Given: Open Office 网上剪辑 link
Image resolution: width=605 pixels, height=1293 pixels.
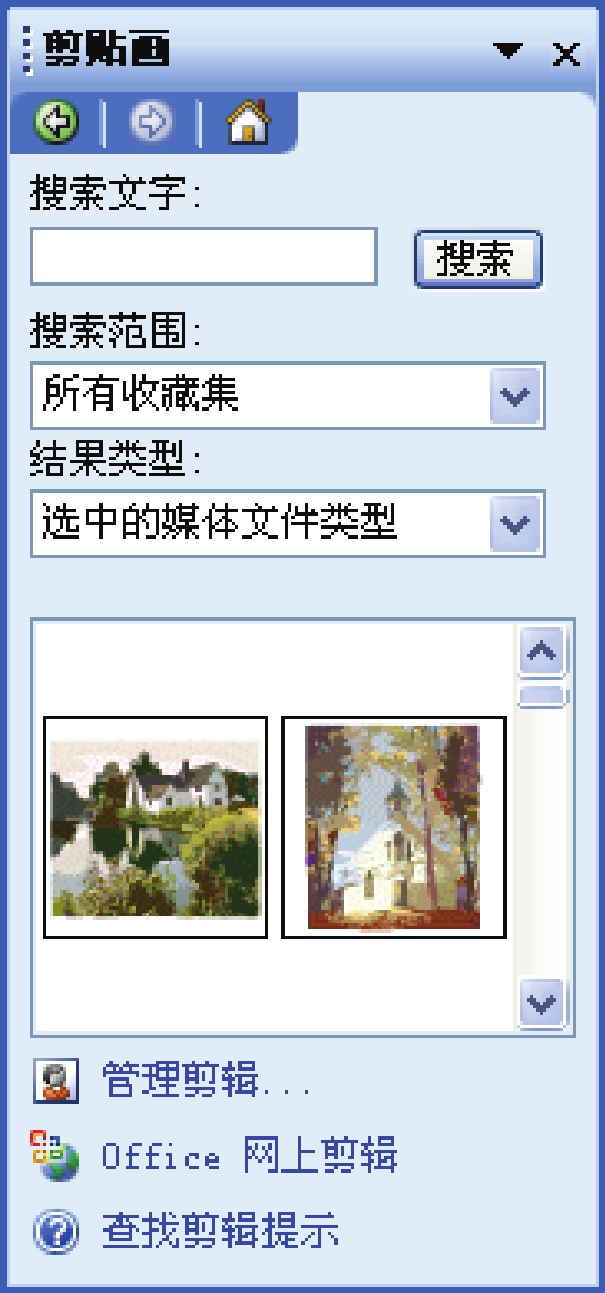Looking at the screenshot, I should [x=249, y=1156].
